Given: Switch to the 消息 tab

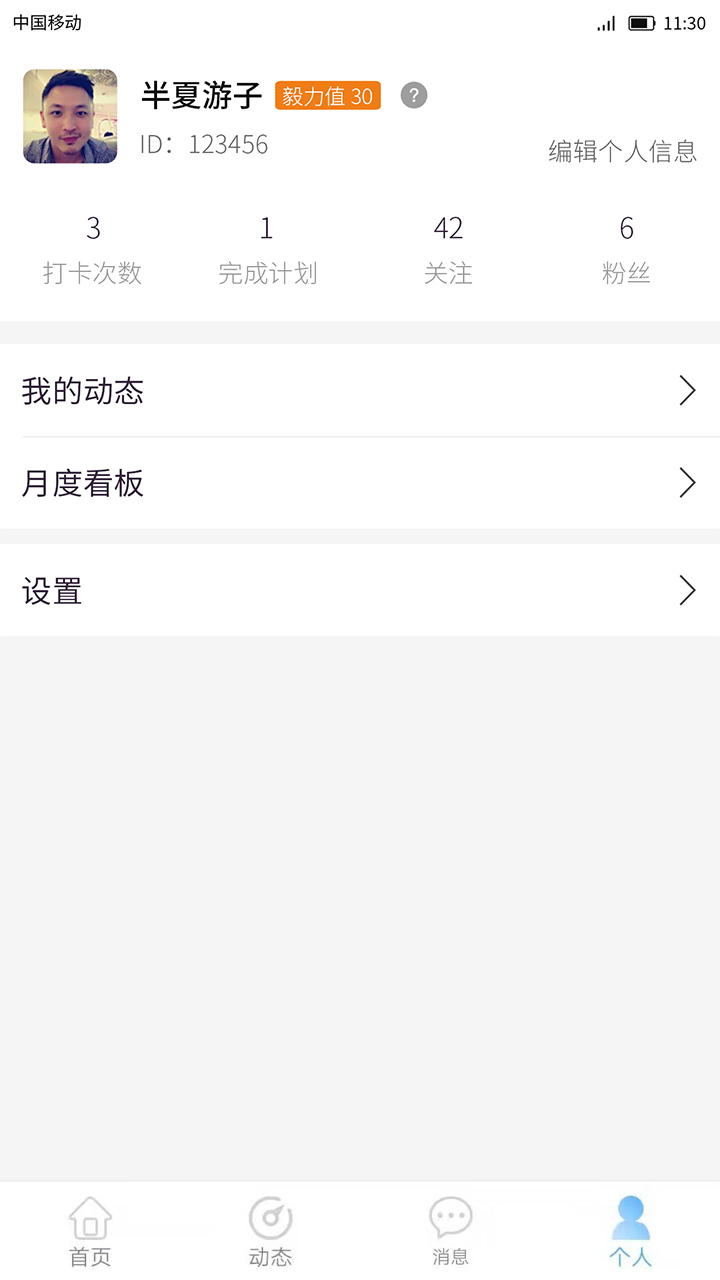Looking at the screenshot, I should (450, 1230).
